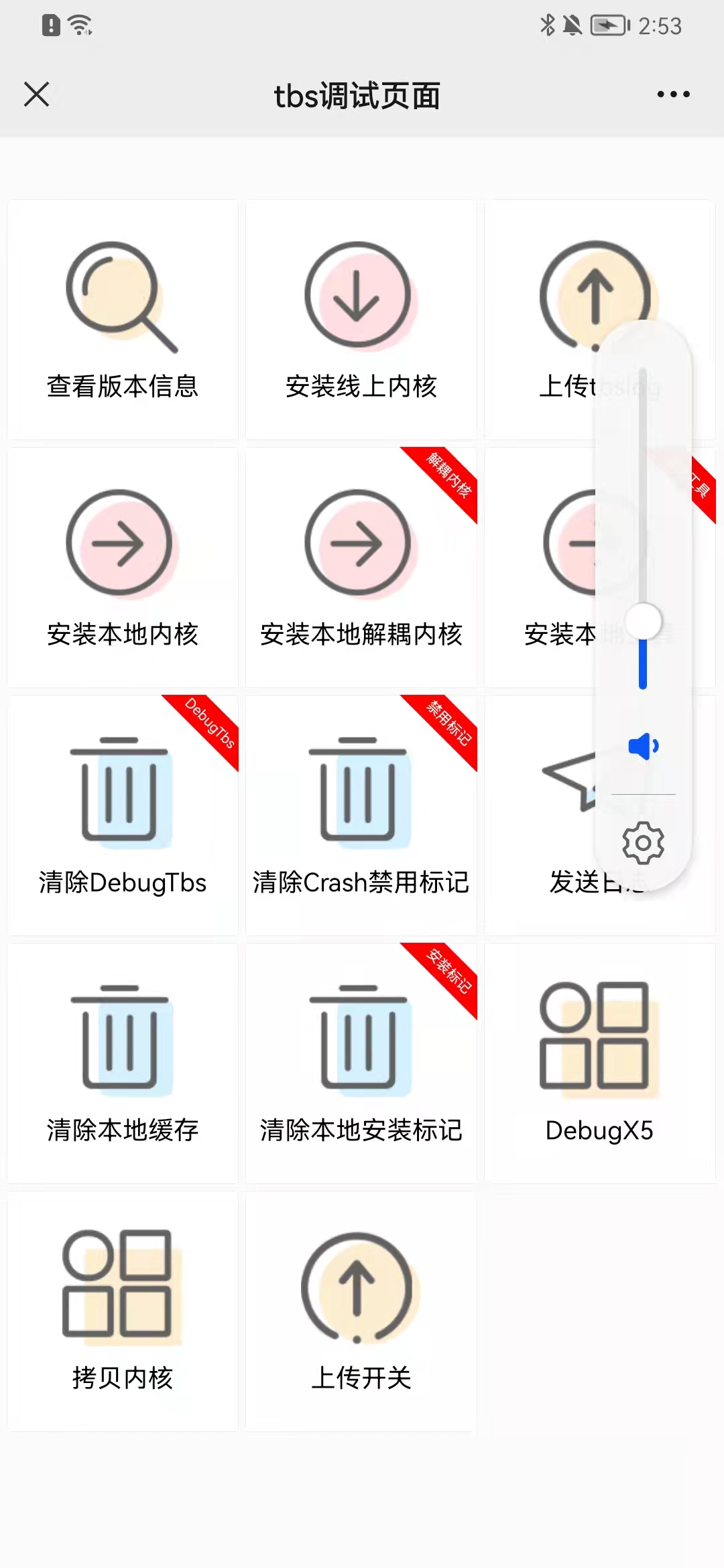The height and width of the screenshot is (1568, 724).
Task: Open the three-dot overflow menu
Action: click(672, 94)
